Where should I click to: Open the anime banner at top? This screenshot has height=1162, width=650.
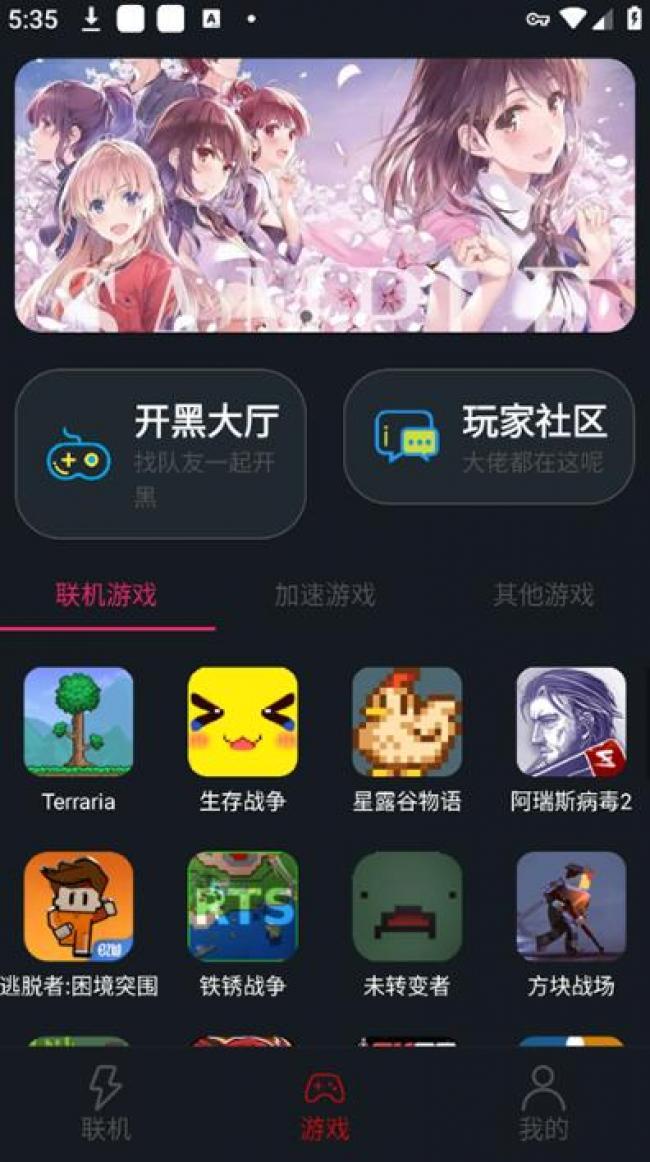tap(325, 195)
